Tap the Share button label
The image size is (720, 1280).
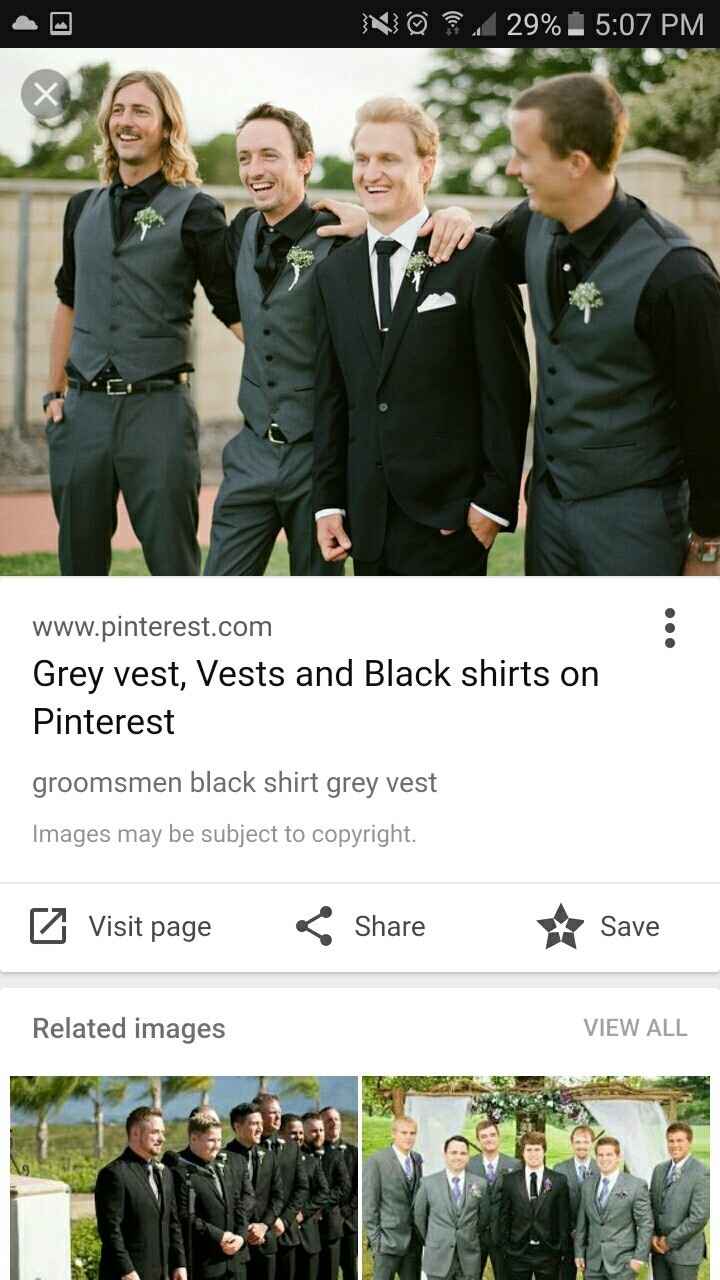pos(389,926)
